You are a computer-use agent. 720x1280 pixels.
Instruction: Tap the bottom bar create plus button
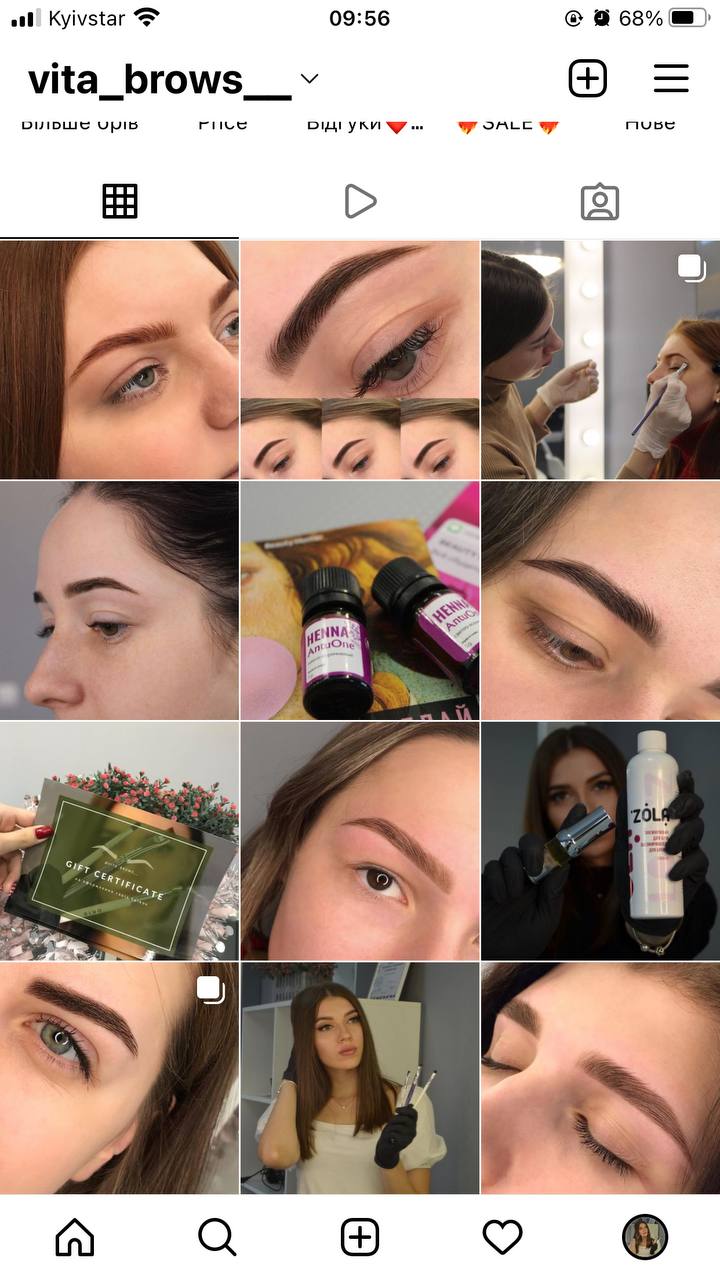tap(360, 1238)
